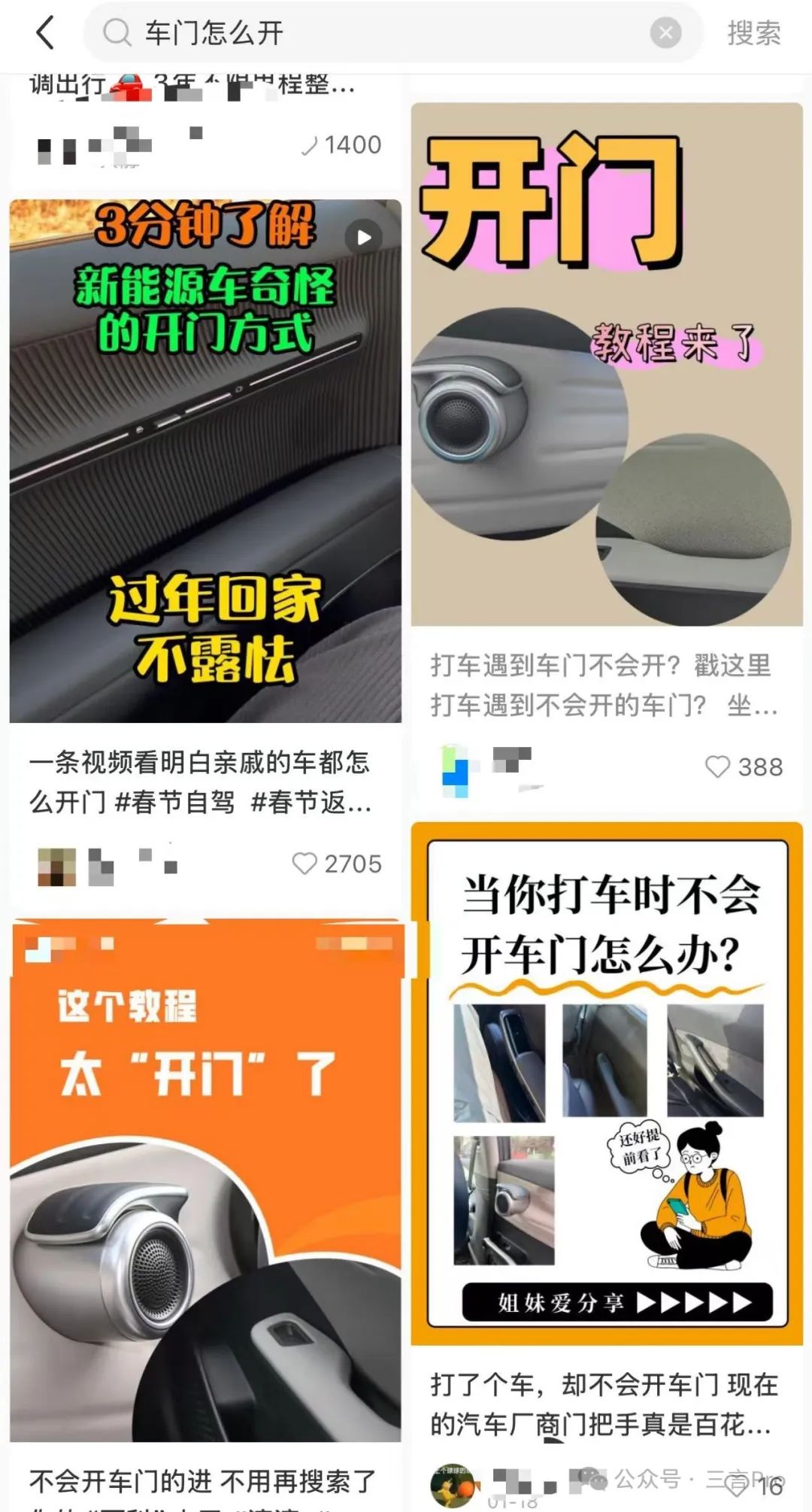The height and width of the screenshot is (1512, 812).
Task: Open author avatar under 一条视频看明白 post
Action: 56,867
